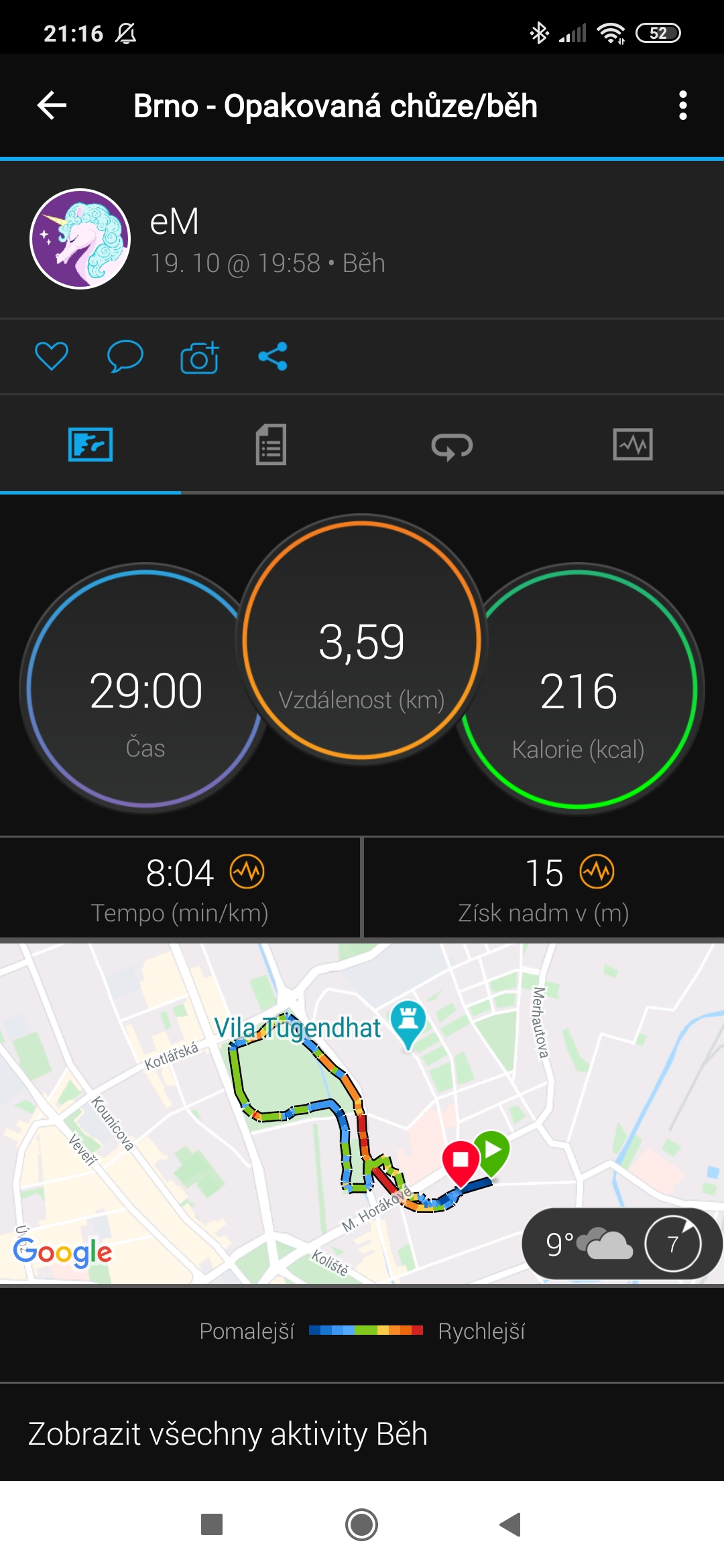Image resolution: width=724 pixels, height=1568 pixels.
Task: Open the 9° weather details widget
Action: point(621,1244)
